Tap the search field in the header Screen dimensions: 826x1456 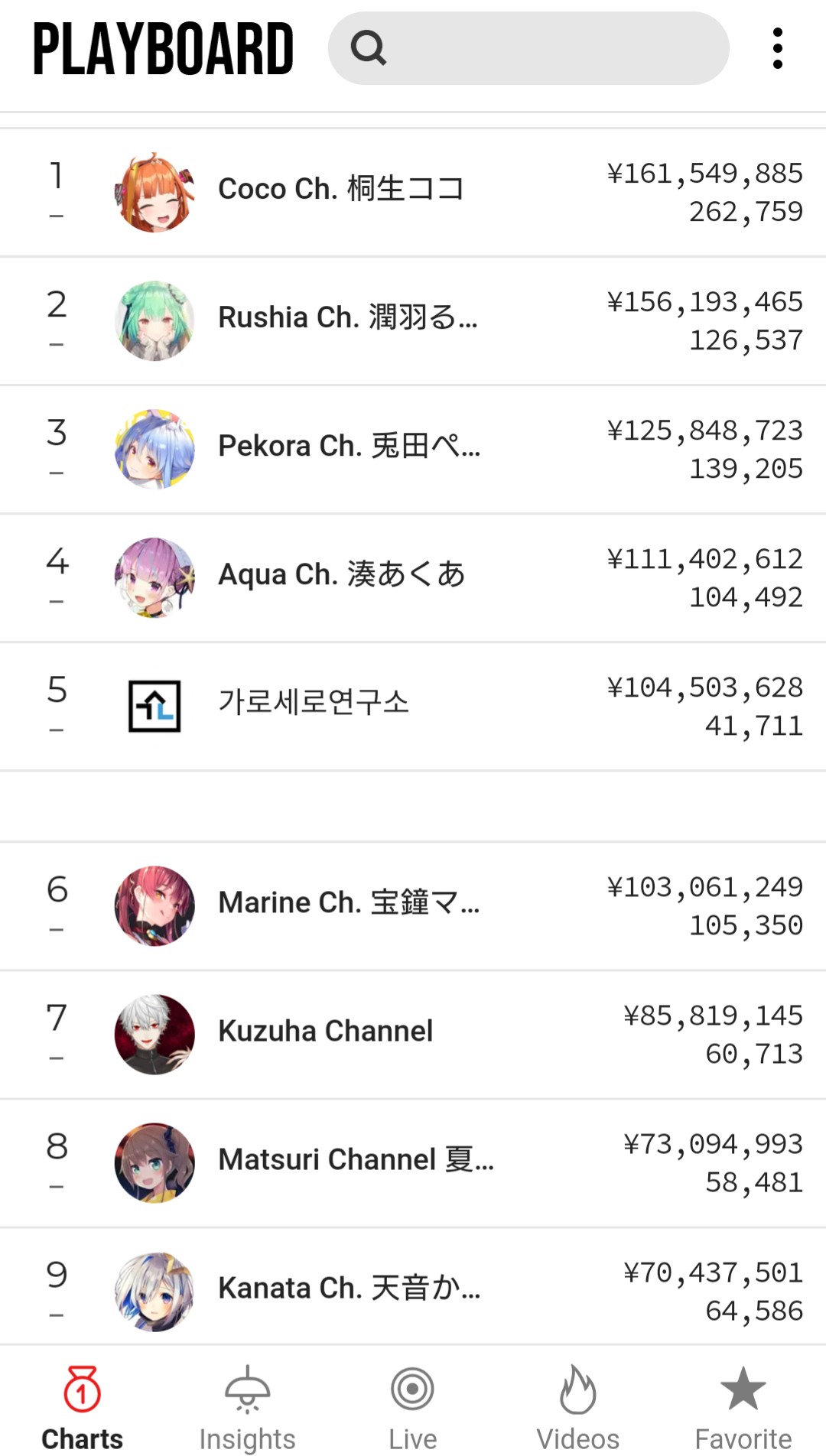point(528,48)
